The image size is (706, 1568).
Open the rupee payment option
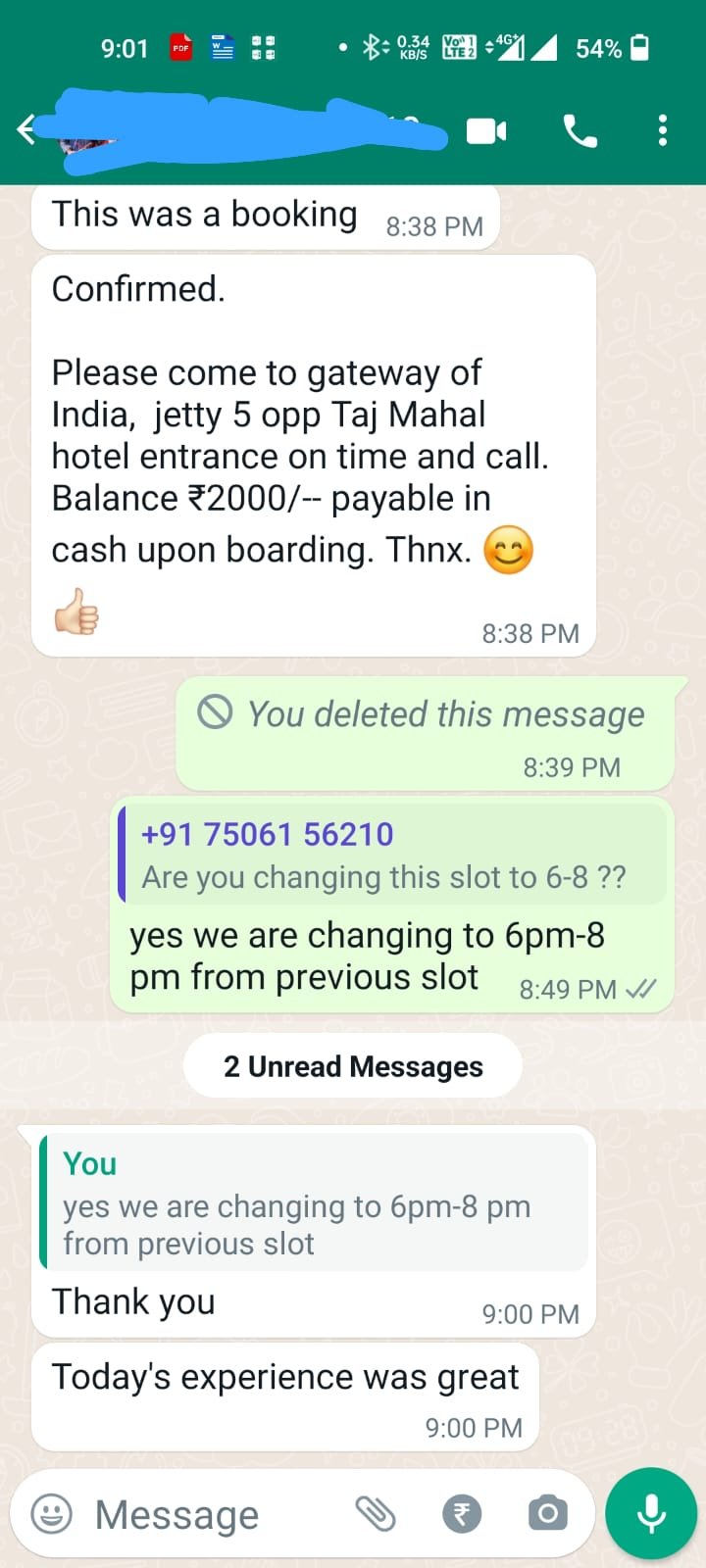click(462, 1514)
